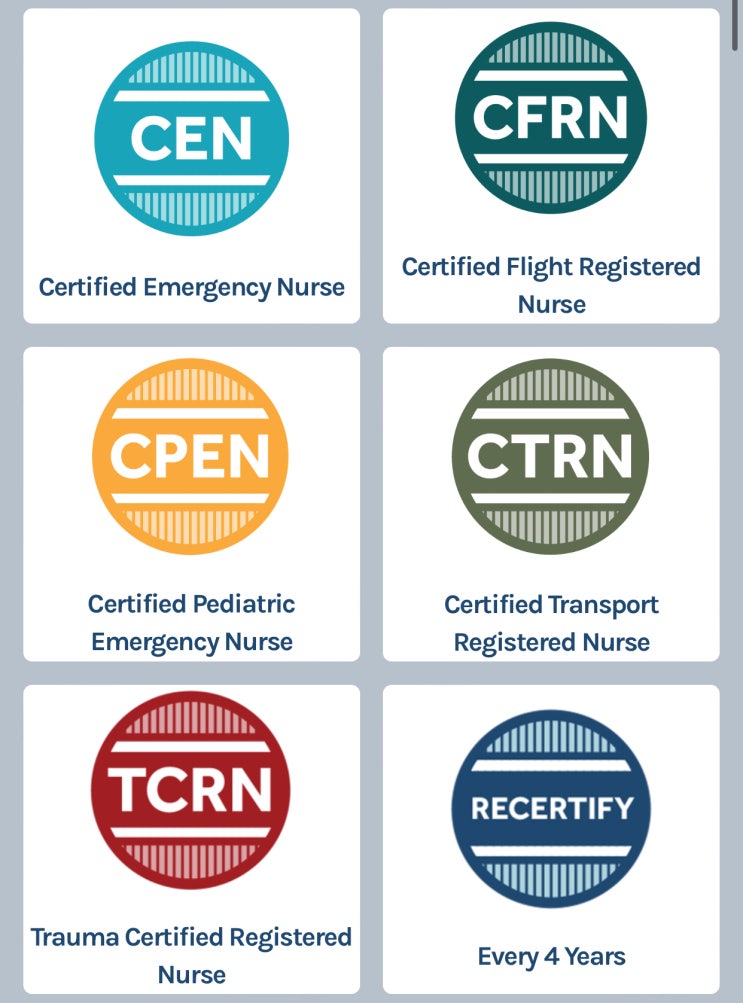Click the Trauma Certified Registered Nurse label

192,956
